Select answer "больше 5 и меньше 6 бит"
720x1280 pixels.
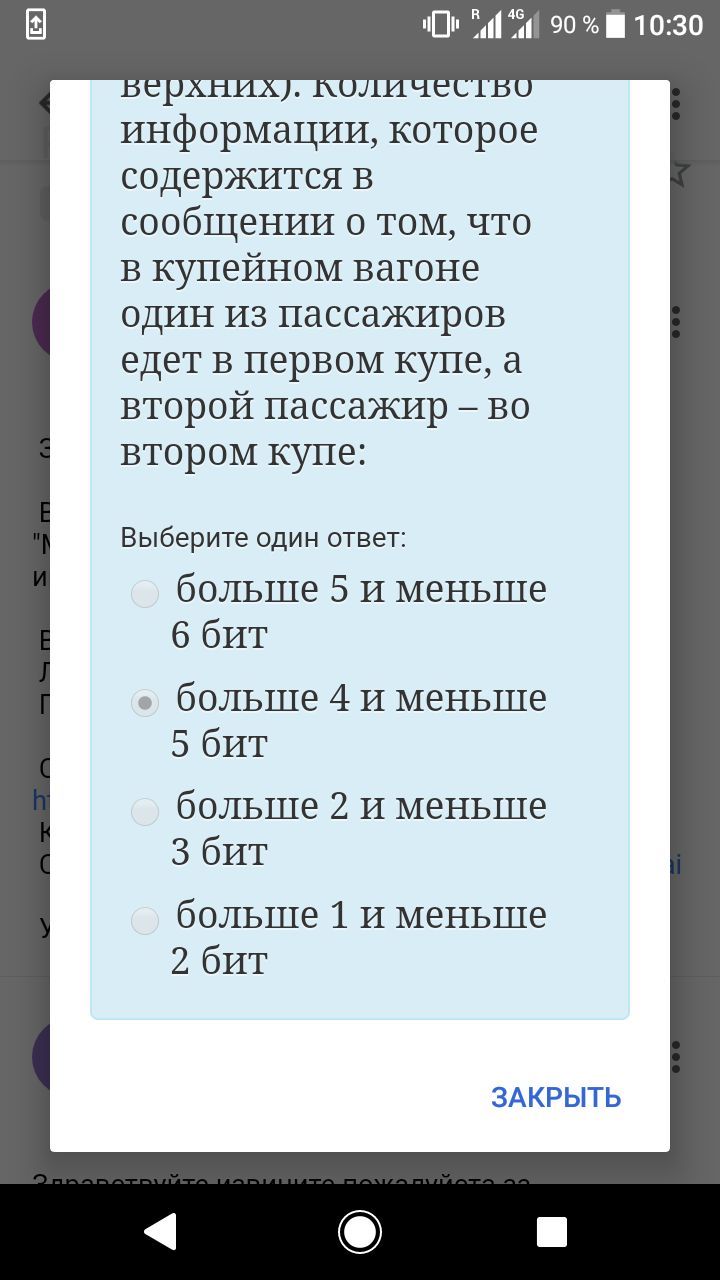(x=146, y=594)
